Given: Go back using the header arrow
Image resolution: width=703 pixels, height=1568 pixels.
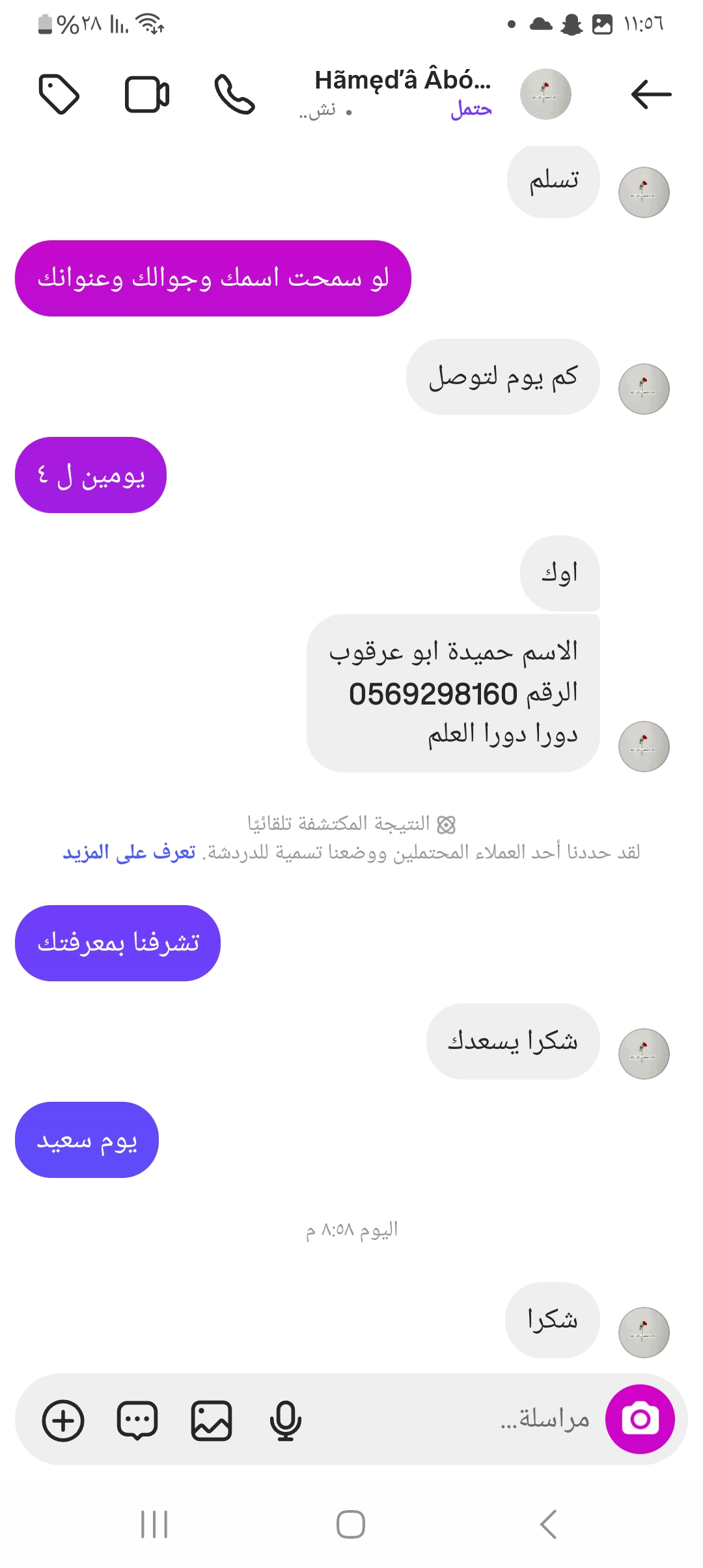Looking at the screenshot, I should [651, 94].
